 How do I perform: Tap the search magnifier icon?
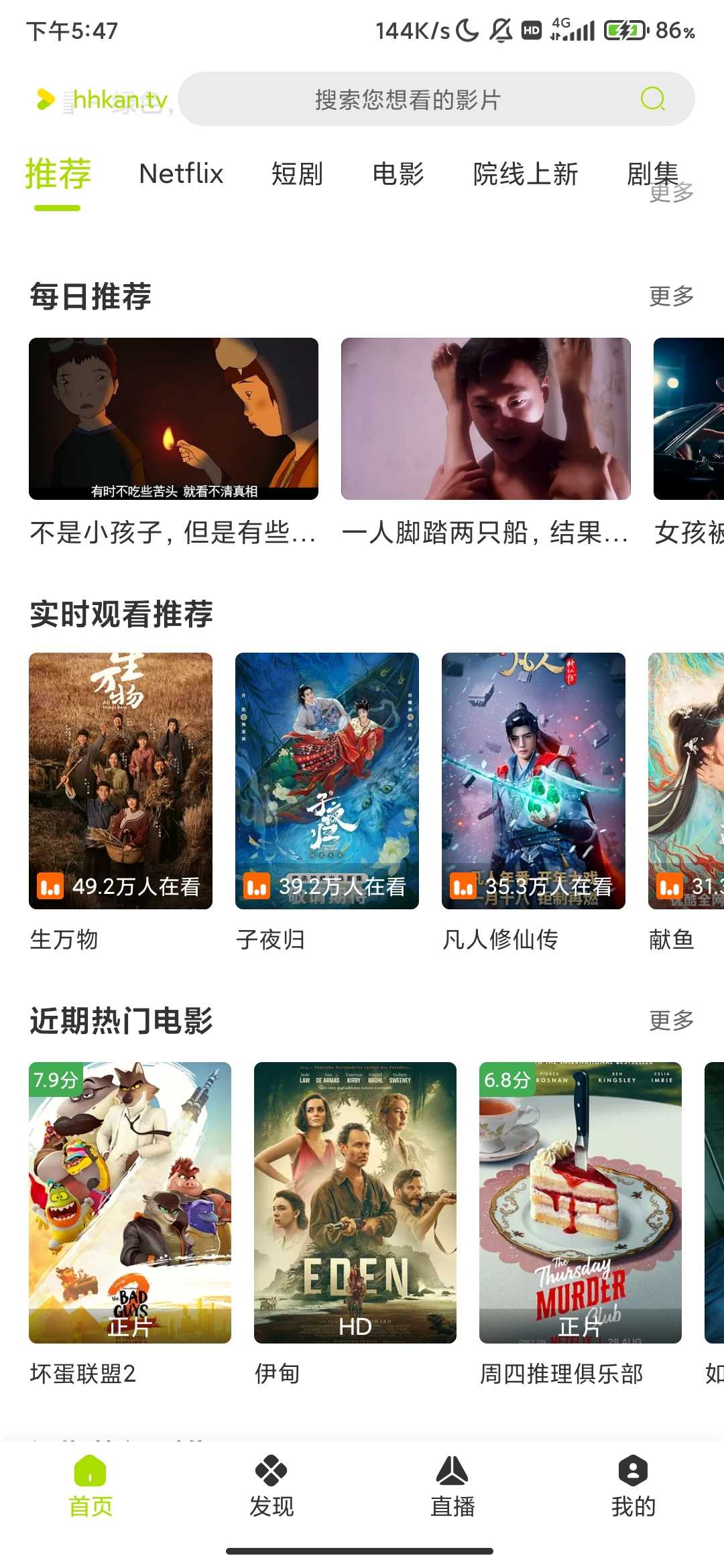click(x=652, y=99)
